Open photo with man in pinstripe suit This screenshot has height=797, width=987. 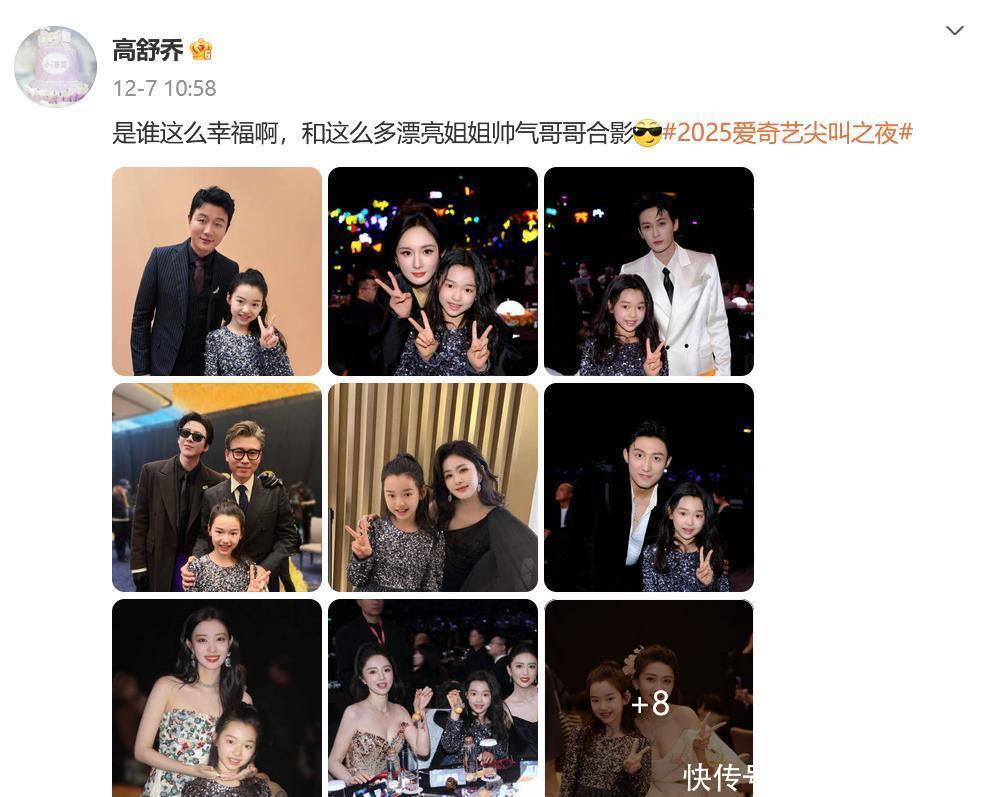tap(217, 271)
